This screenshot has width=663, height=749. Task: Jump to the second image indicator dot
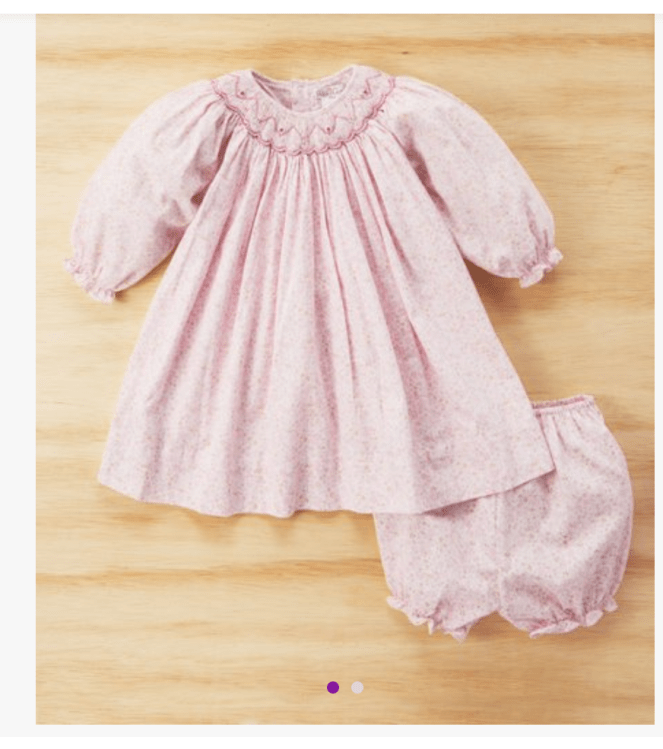(x=357, y=688)
